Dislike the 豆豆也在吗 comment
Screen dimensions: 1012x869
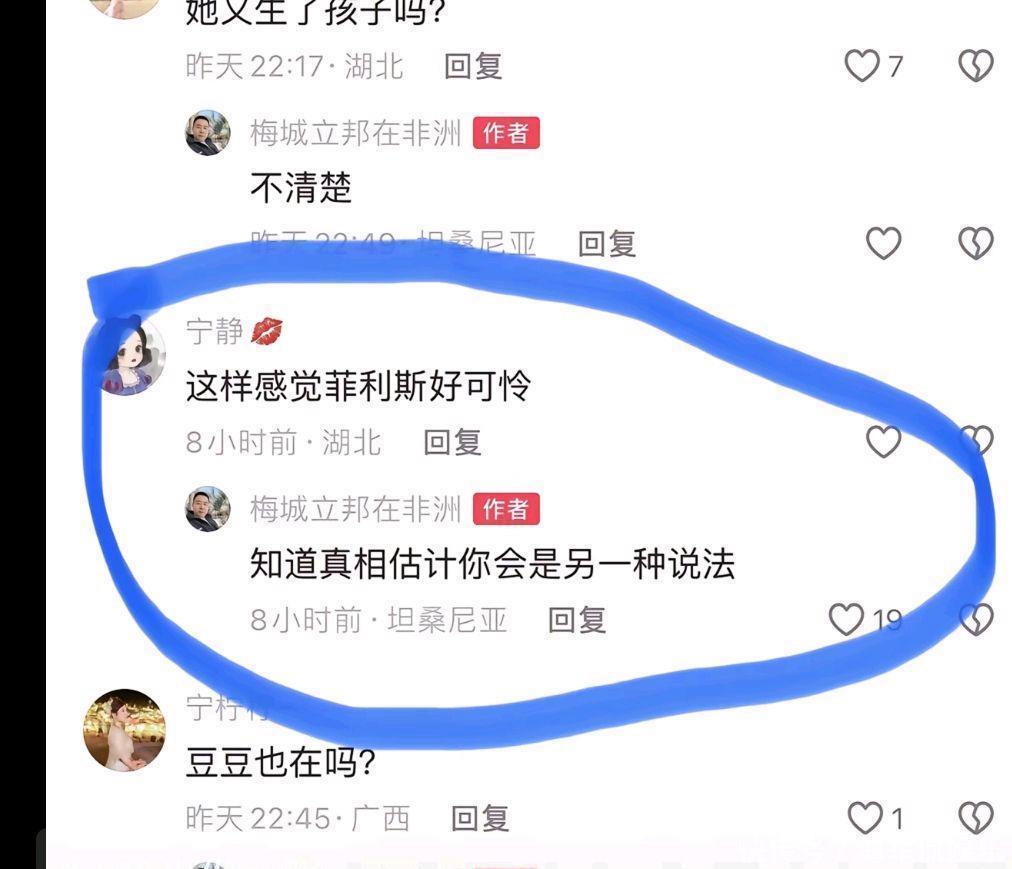[x=975, y=817]
